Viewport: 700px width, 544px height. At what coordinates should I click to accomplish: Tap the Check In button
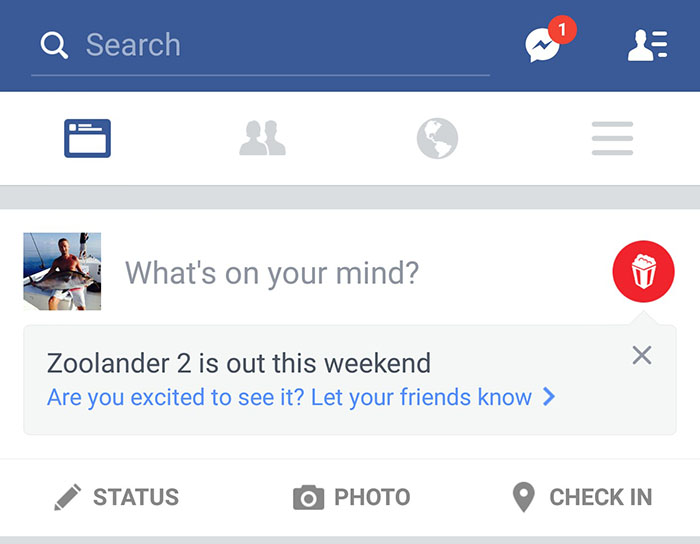coord(581,497)
